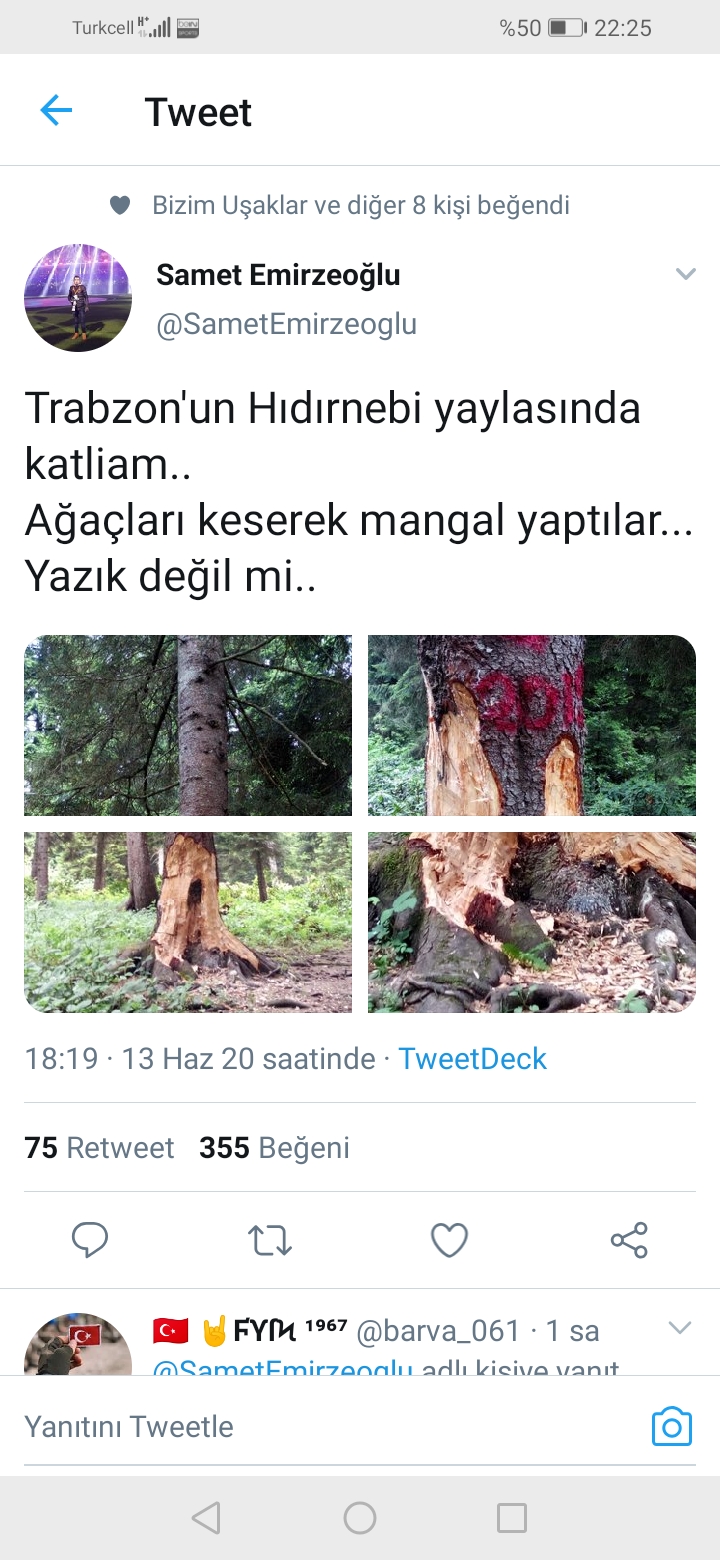Reply to the tweet with the comment icon
720x1560 pixels.
pos(90,1240)
